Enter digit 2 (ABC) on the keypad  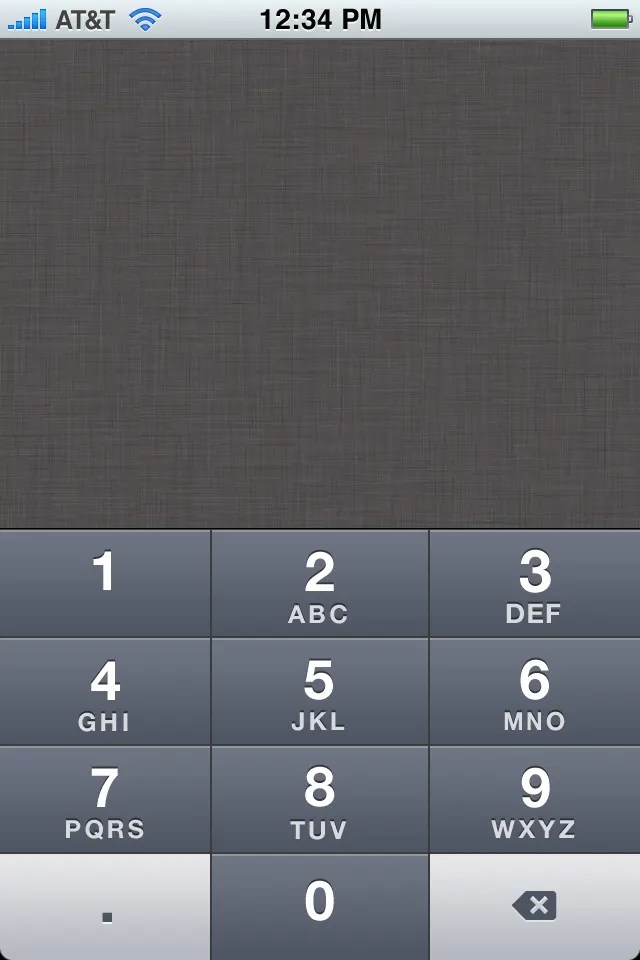pyautogui.click(x=320, y=583)
